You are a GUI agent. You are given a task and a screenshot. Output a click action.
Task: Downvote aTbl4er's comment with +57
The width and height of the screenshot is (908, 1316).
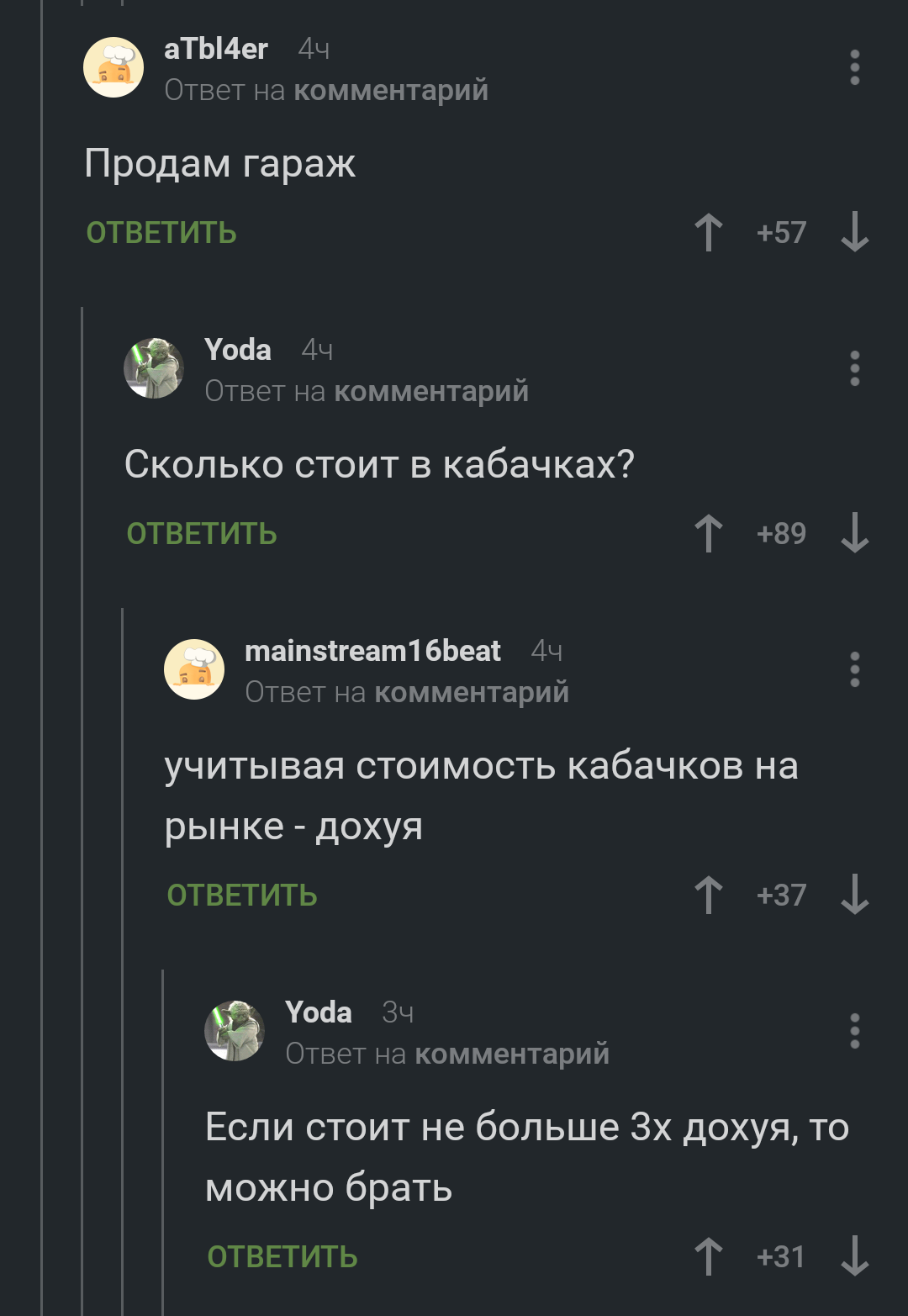click(x=854, y=233)
